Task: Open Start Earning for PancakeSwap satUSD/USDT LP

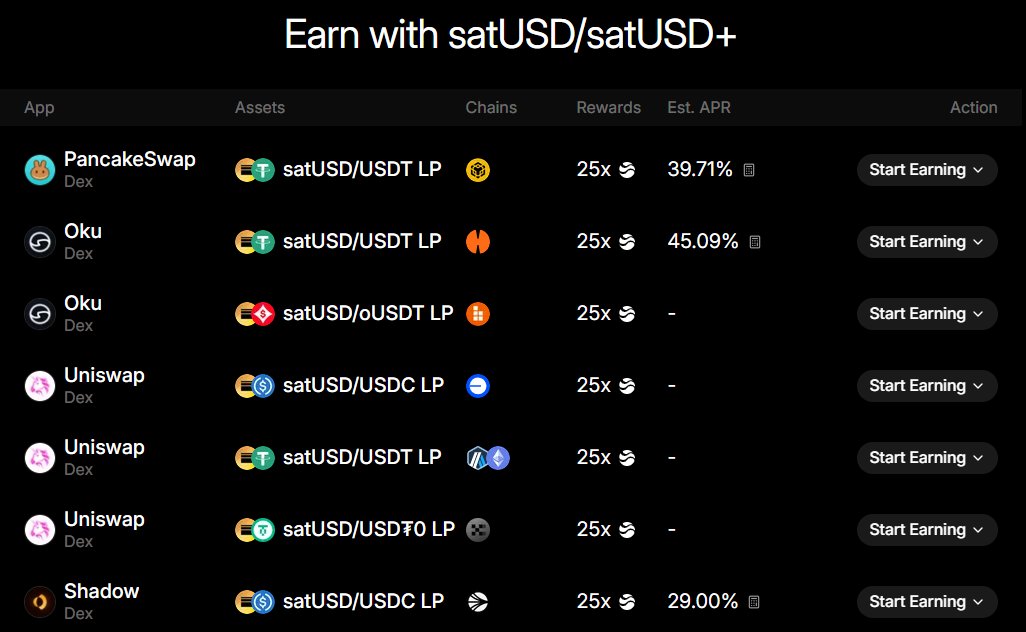Action: click(x=926, y=170)
